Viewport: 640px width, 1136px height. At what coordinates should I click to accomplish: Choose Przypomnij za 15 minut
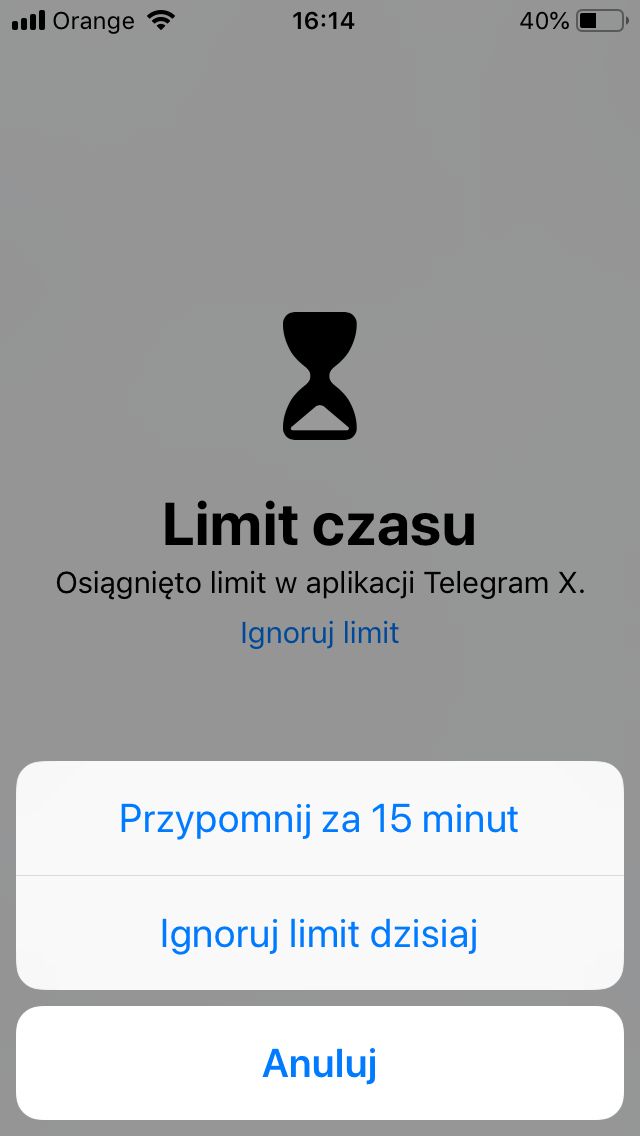pyautogui.click(x=320, y=818)
